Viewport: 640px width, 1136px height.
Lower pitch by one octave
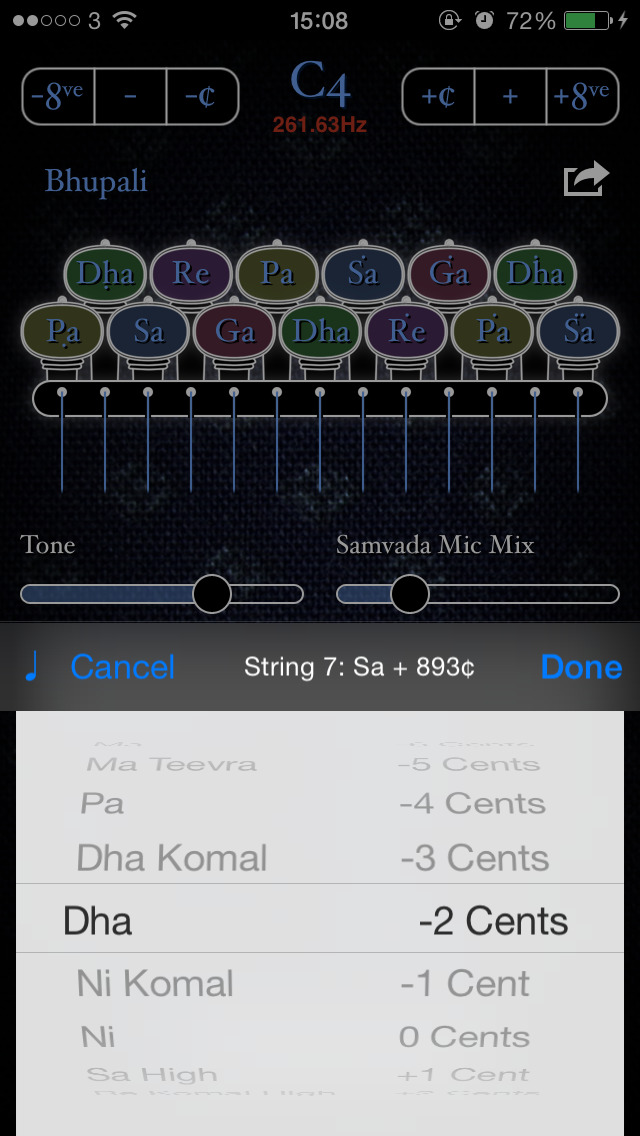click(59, 96)
